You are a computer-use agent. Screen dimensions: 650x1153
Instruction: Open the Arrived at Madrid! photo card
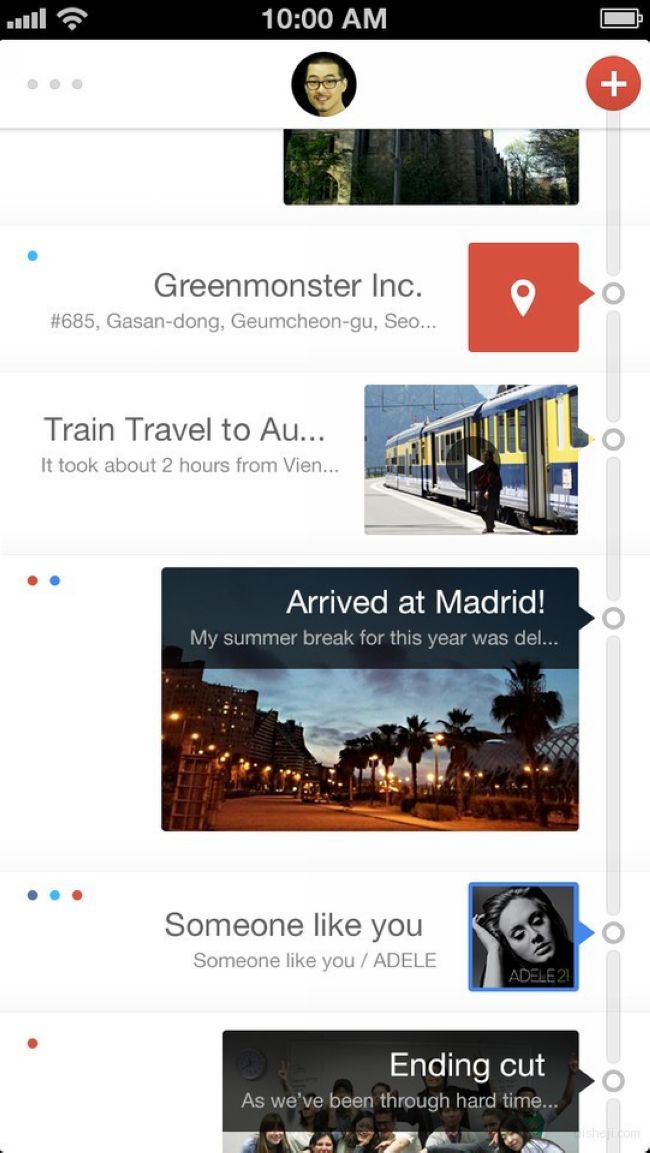[370, 699]
